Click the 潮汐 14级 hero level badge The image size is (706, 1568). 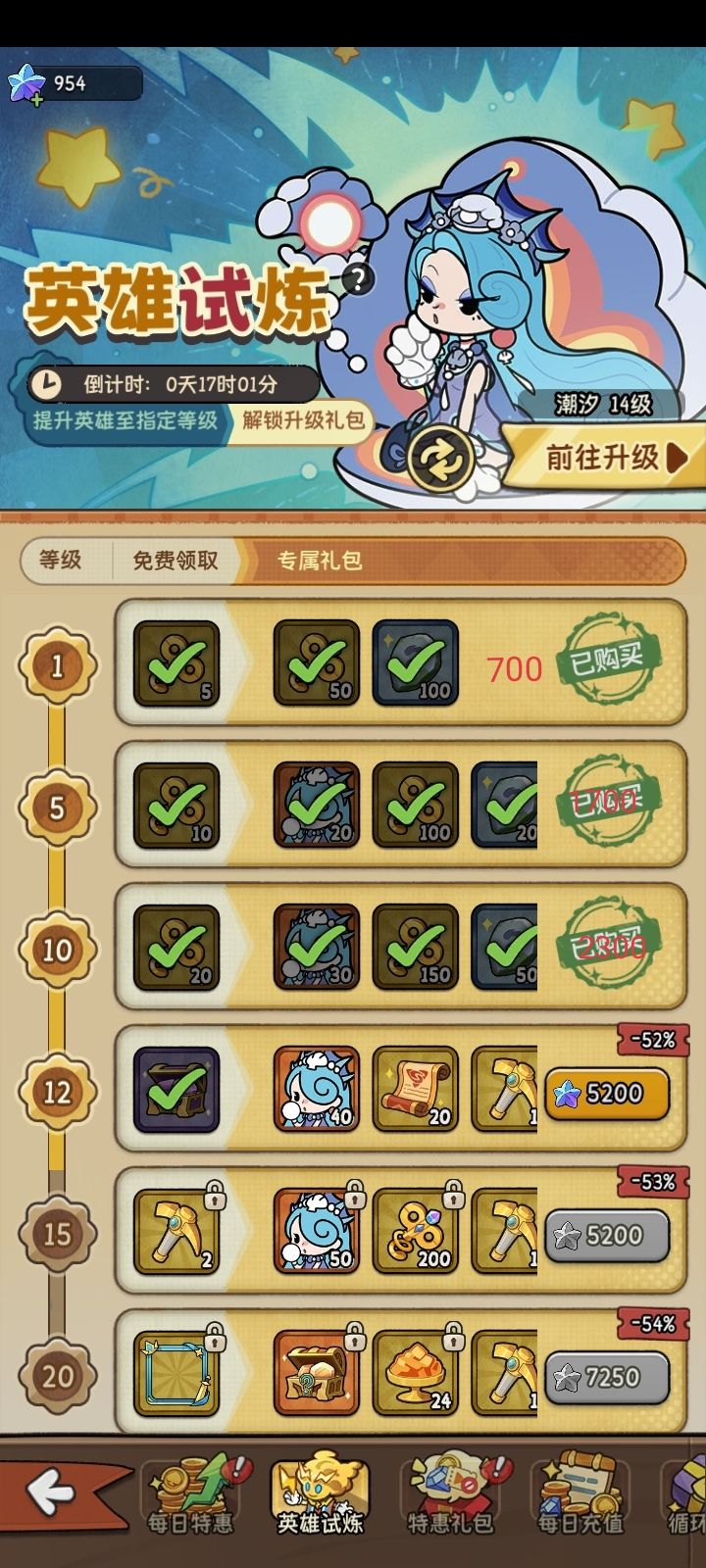point(601,402)
